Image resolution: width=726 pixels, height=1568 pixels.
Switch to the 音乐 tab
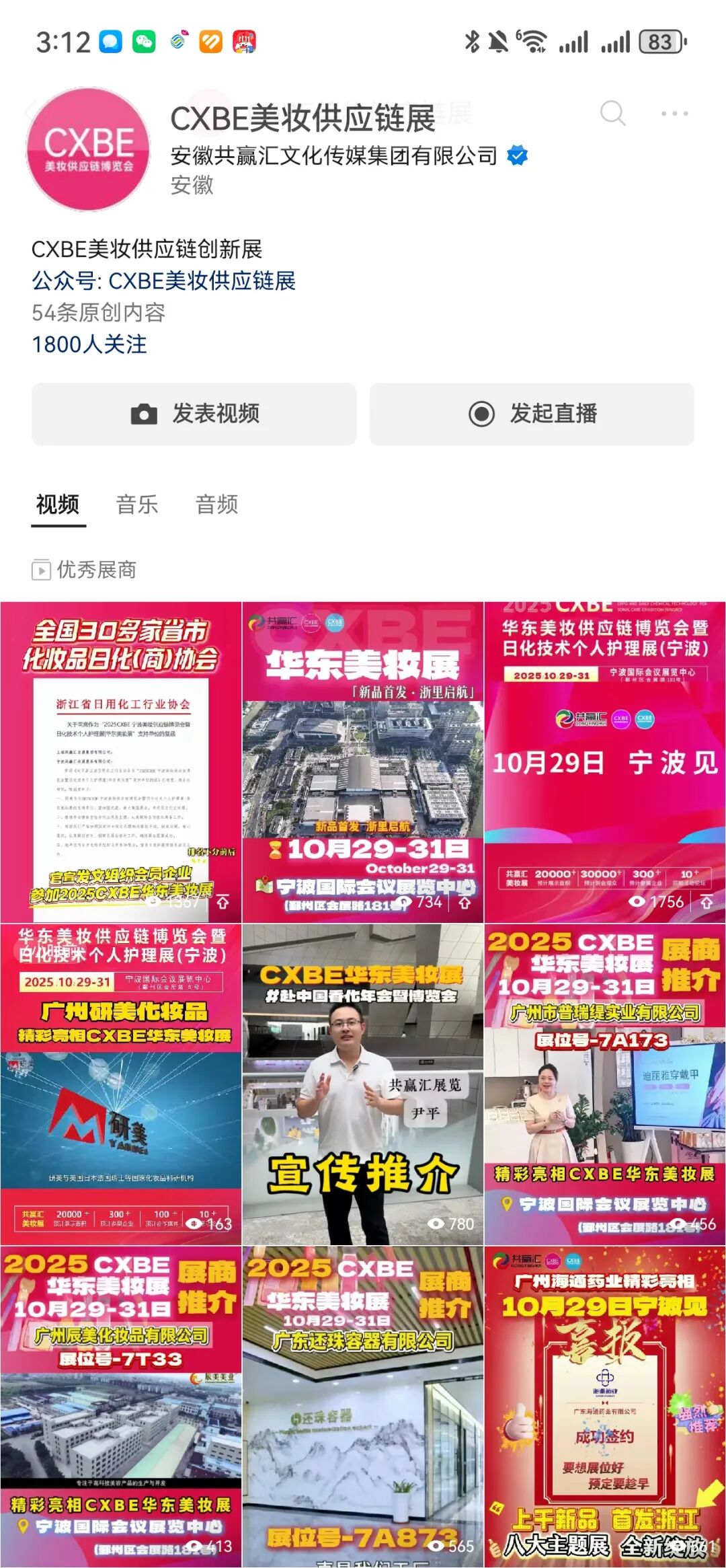[x=136, y=504]
